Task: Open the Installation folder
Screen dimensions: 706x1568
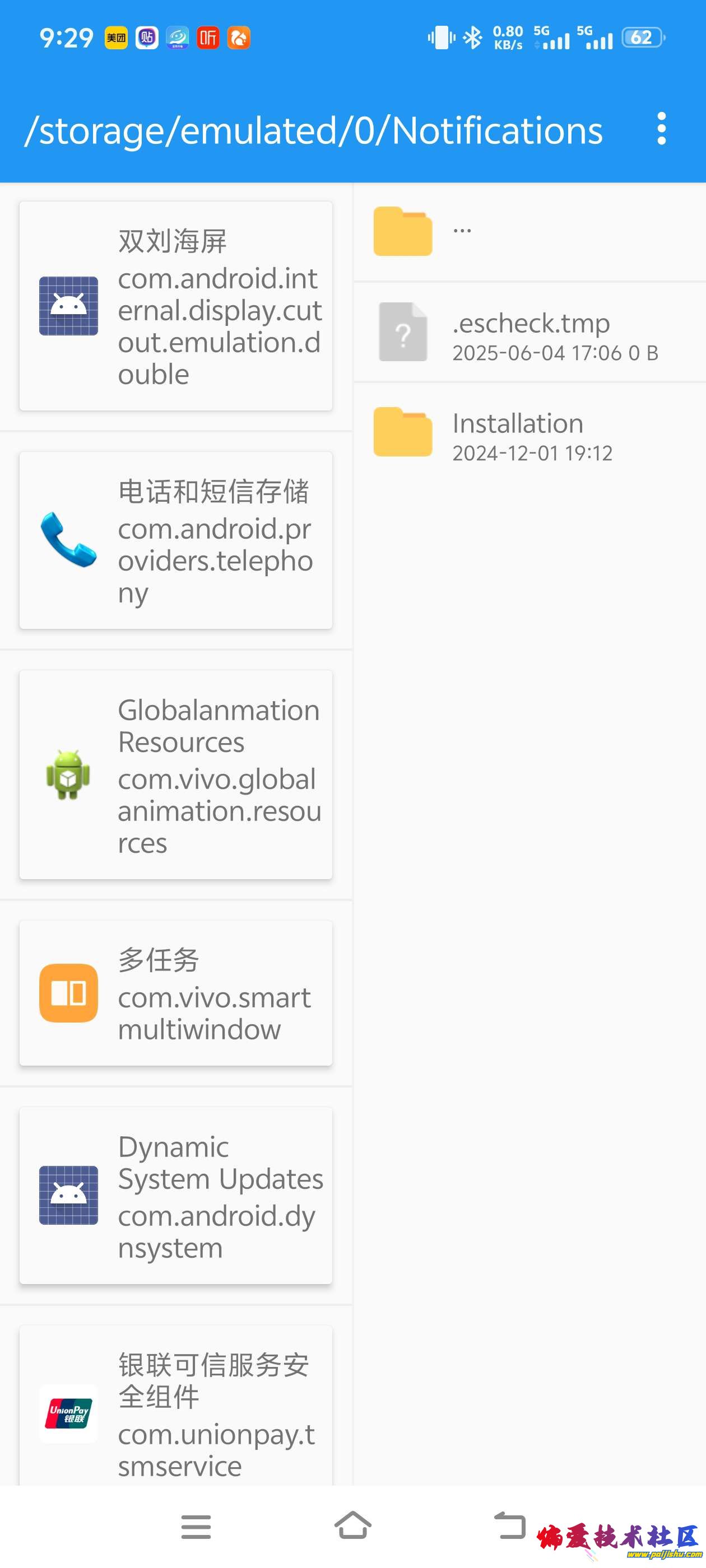Action: pyautogui.click(x=529, y=433)
